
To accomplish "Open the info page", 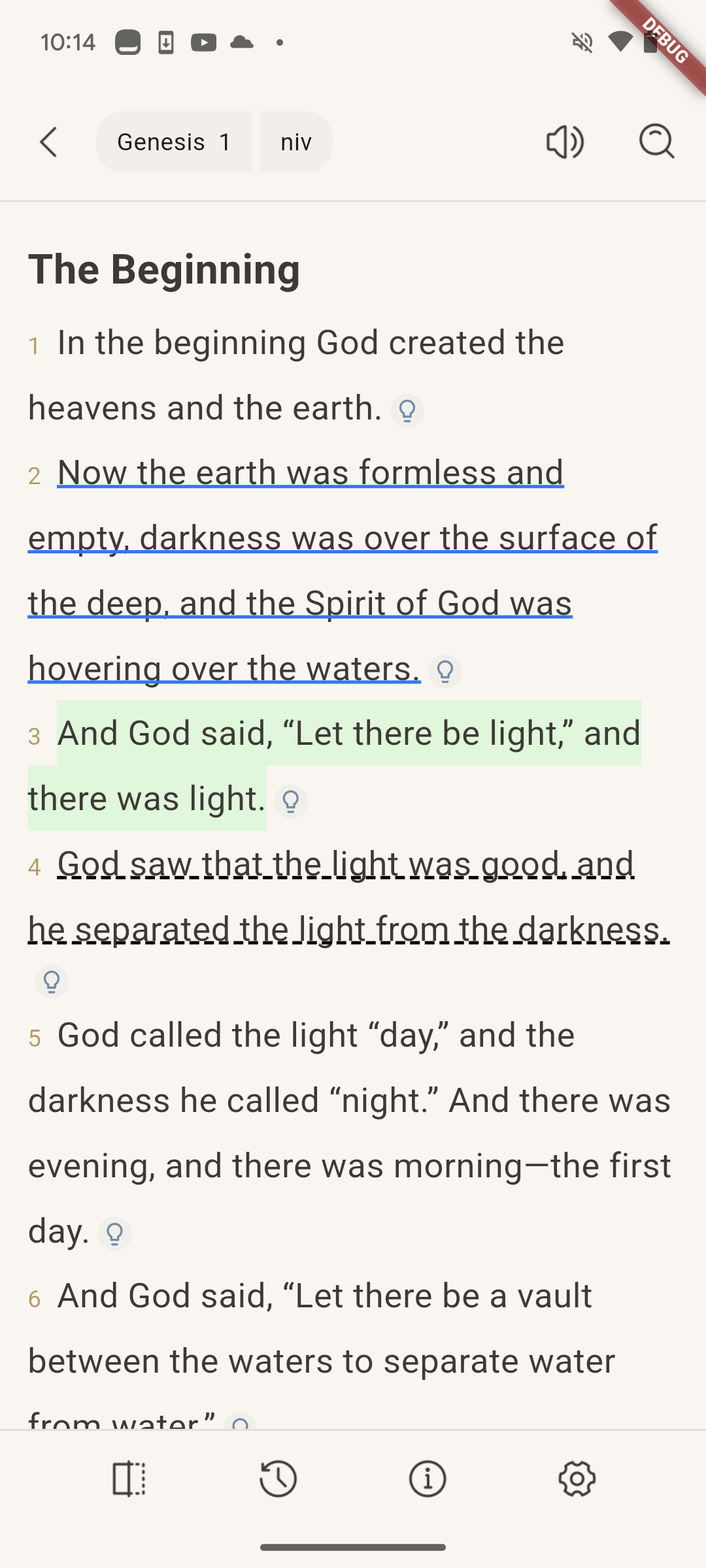I will click(428, 1478).
